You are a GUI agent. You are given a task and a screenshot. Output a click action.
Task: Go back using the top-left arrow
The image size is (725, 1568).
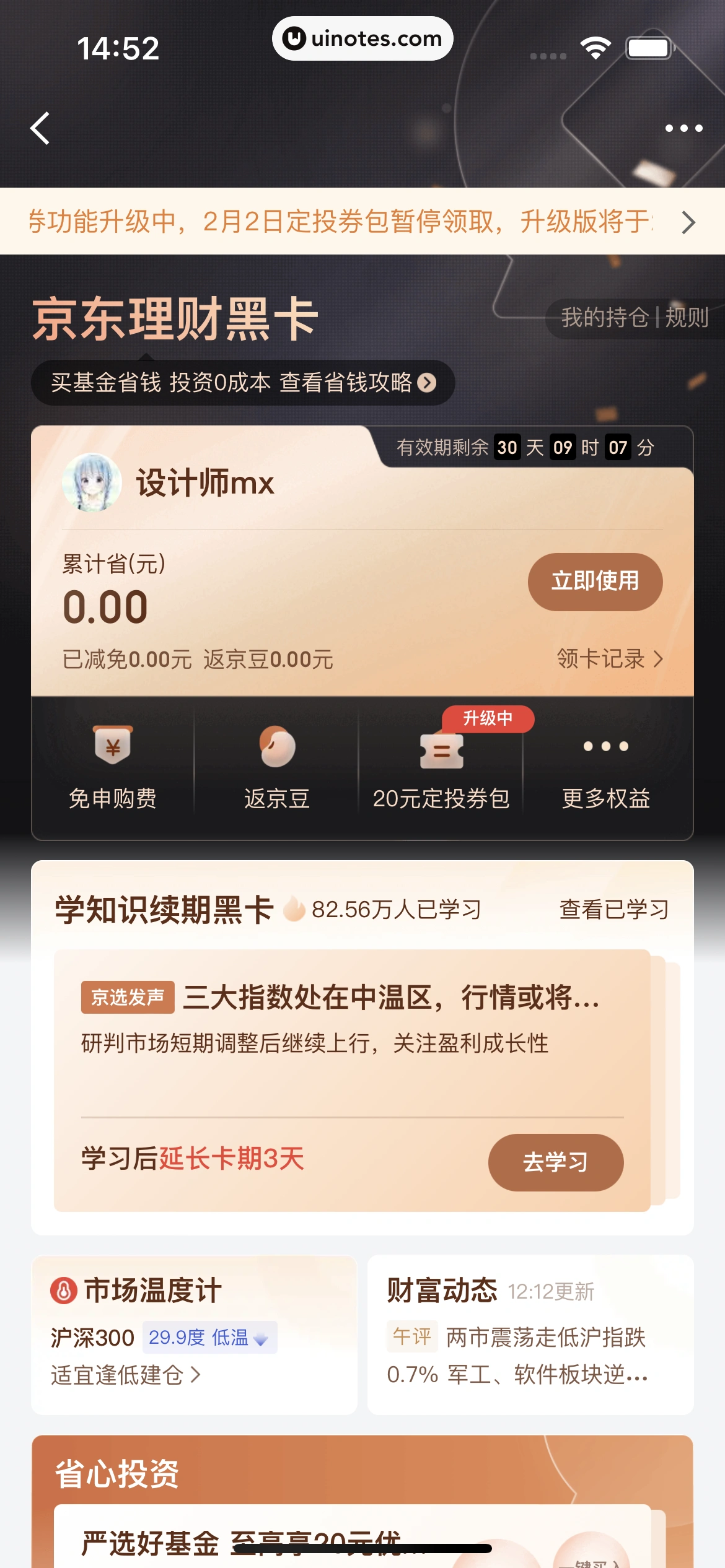pos(40,129)
